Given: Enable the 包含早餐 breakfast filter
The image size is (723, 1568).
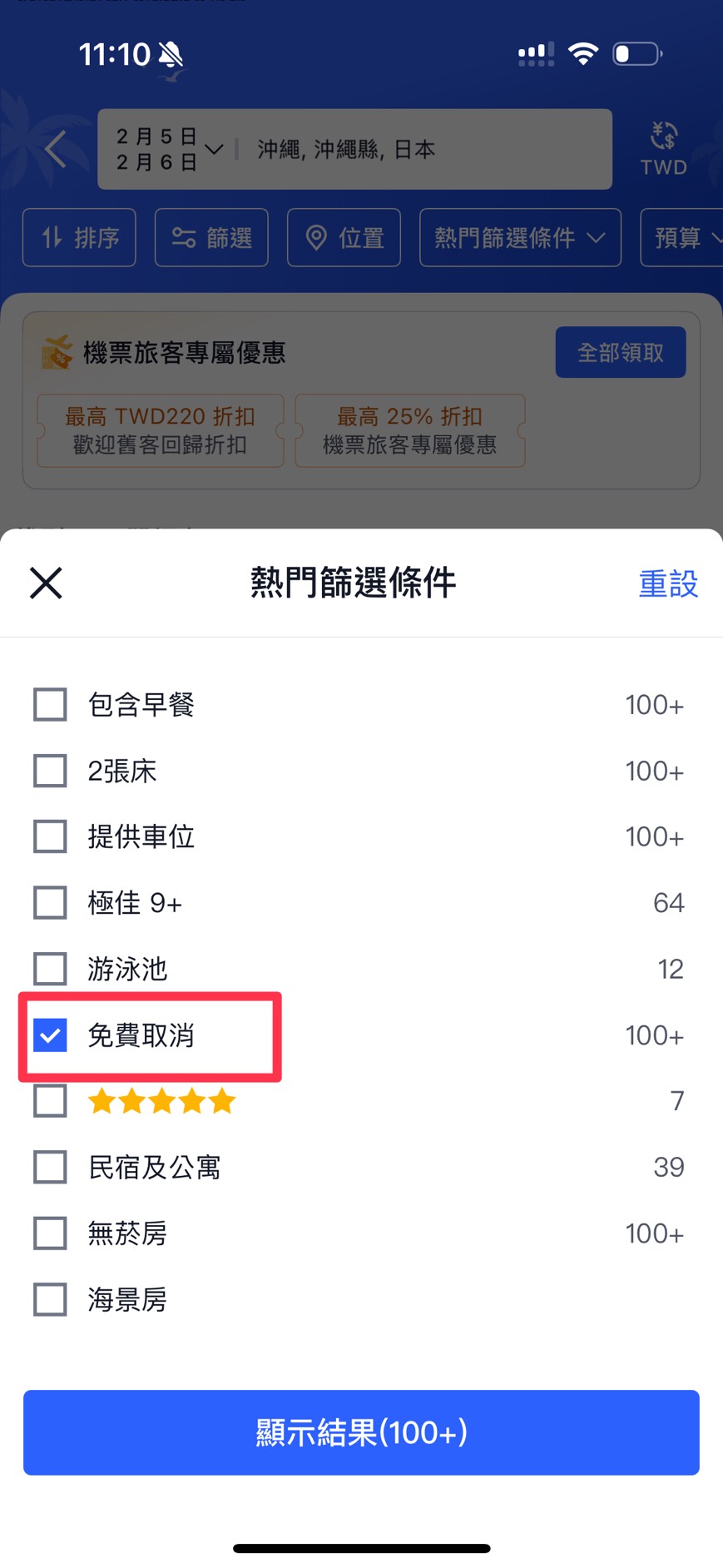Looking at the screenshot, I should [50, 704].
